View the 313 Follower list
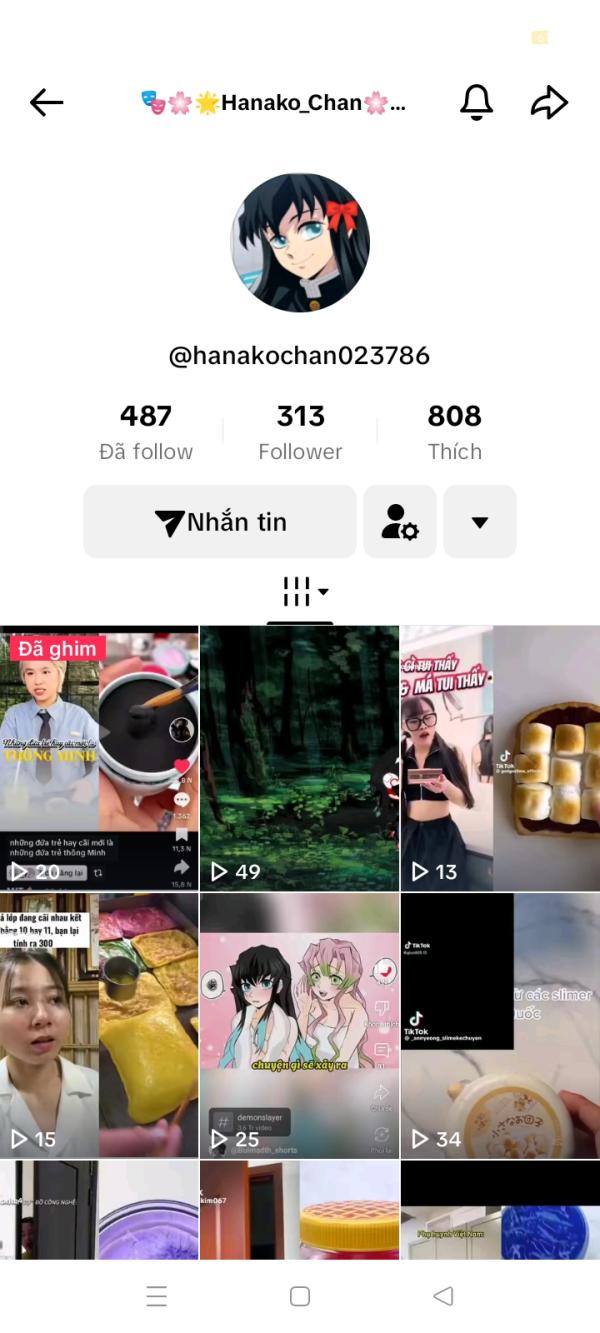600x1333 pixels. (x=300, y=432)
